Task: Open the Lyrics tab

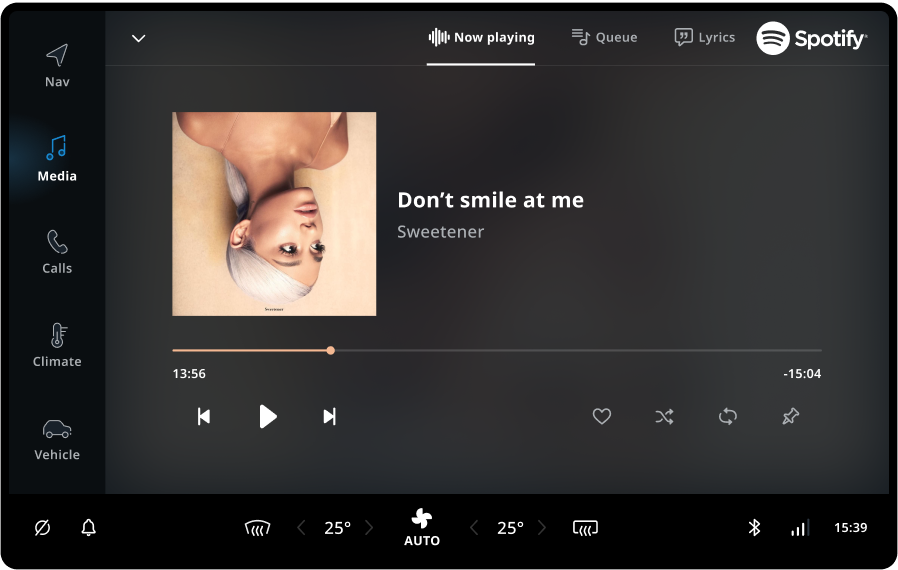Action: click(x=704, y=38)
